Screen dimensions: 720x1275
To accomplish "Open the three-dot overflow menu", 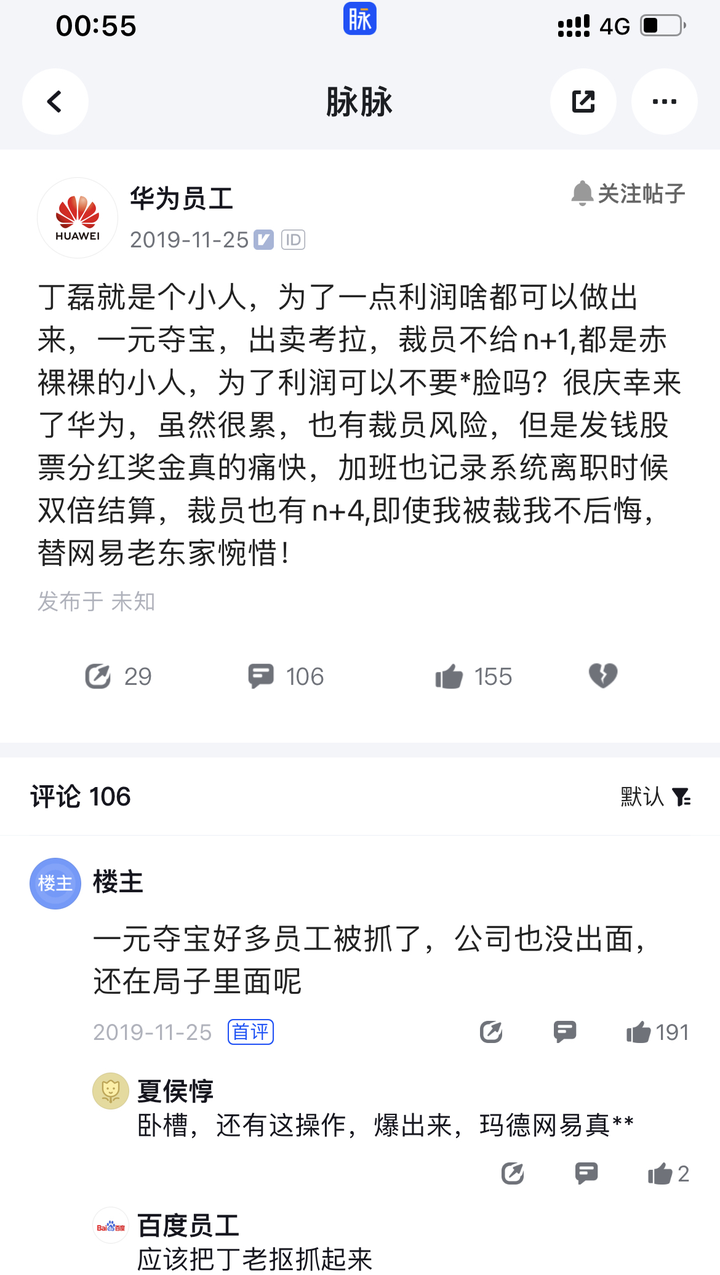I will 664,101.
